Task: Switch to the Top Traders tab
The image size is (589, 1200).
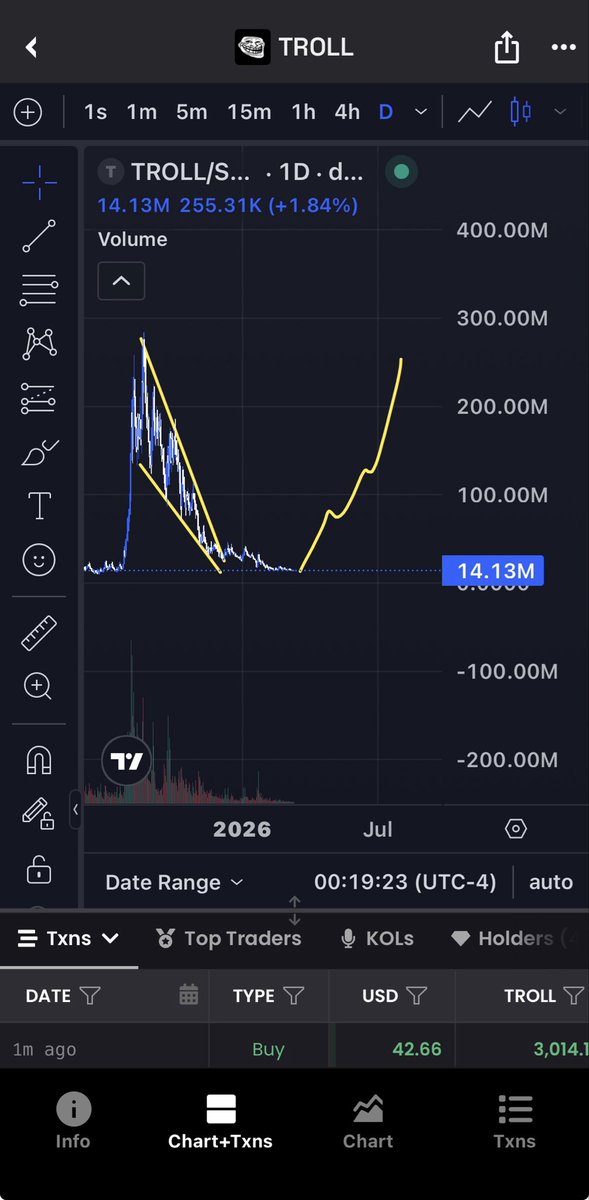Action: pyautogui.click(x=229, y=938)
